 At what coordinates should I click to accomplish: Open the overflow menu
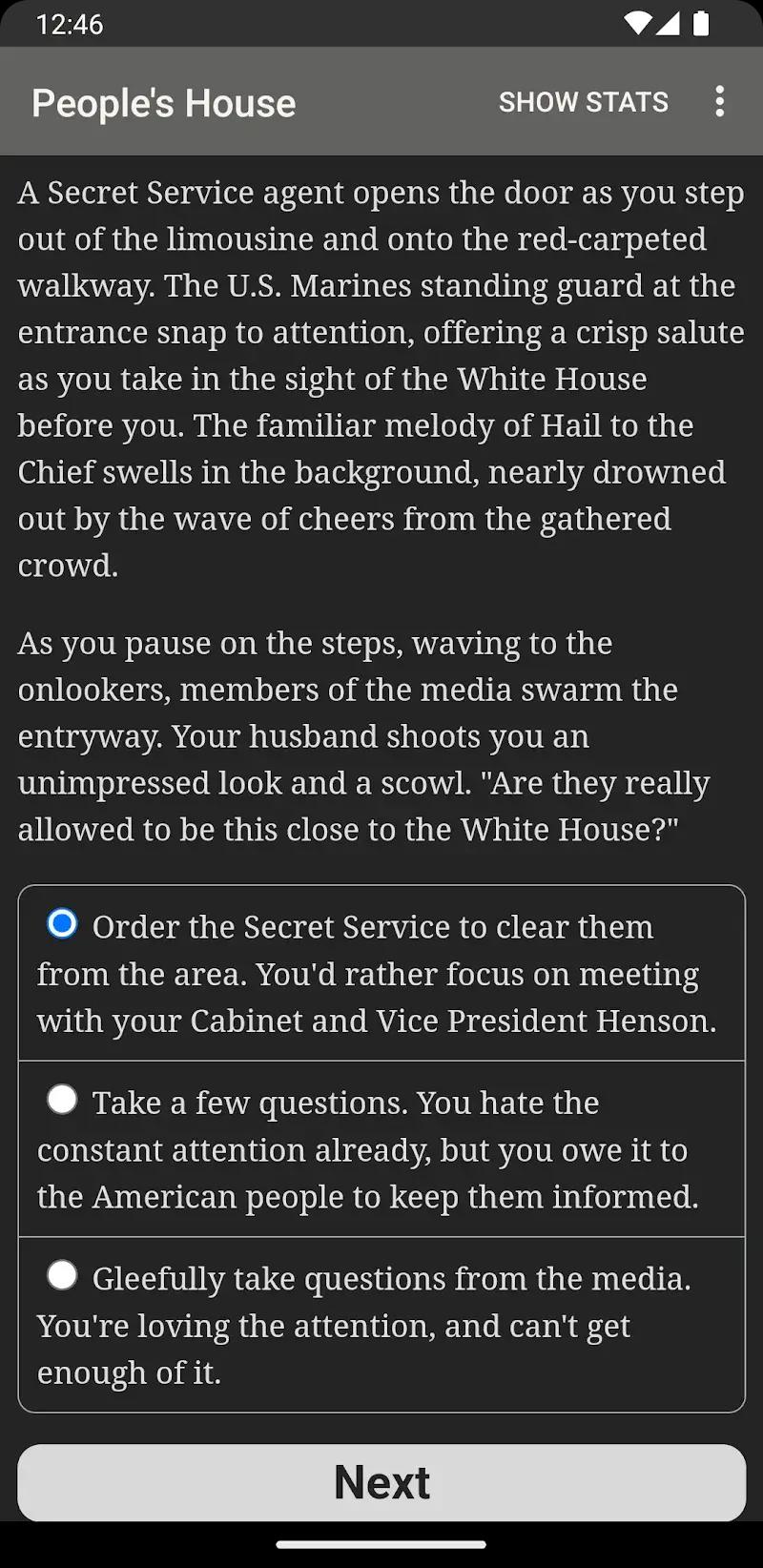point(720,101)
